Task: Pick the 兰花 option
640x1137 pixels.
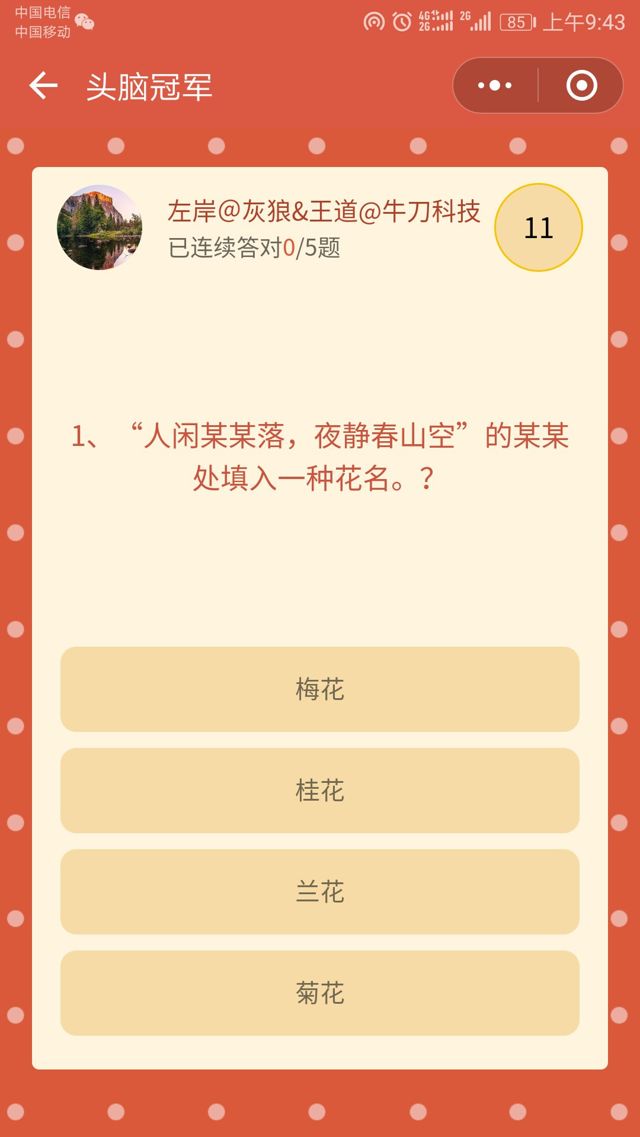Action: pos(320,891)
